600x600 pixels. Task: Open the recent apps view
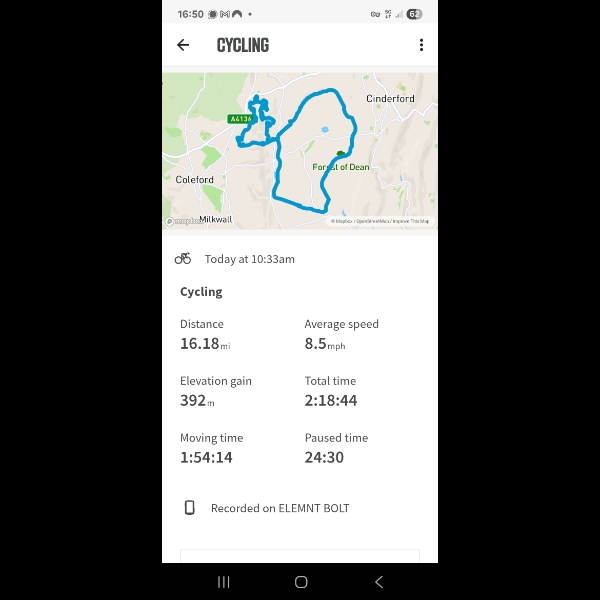[x=223, y=582]
